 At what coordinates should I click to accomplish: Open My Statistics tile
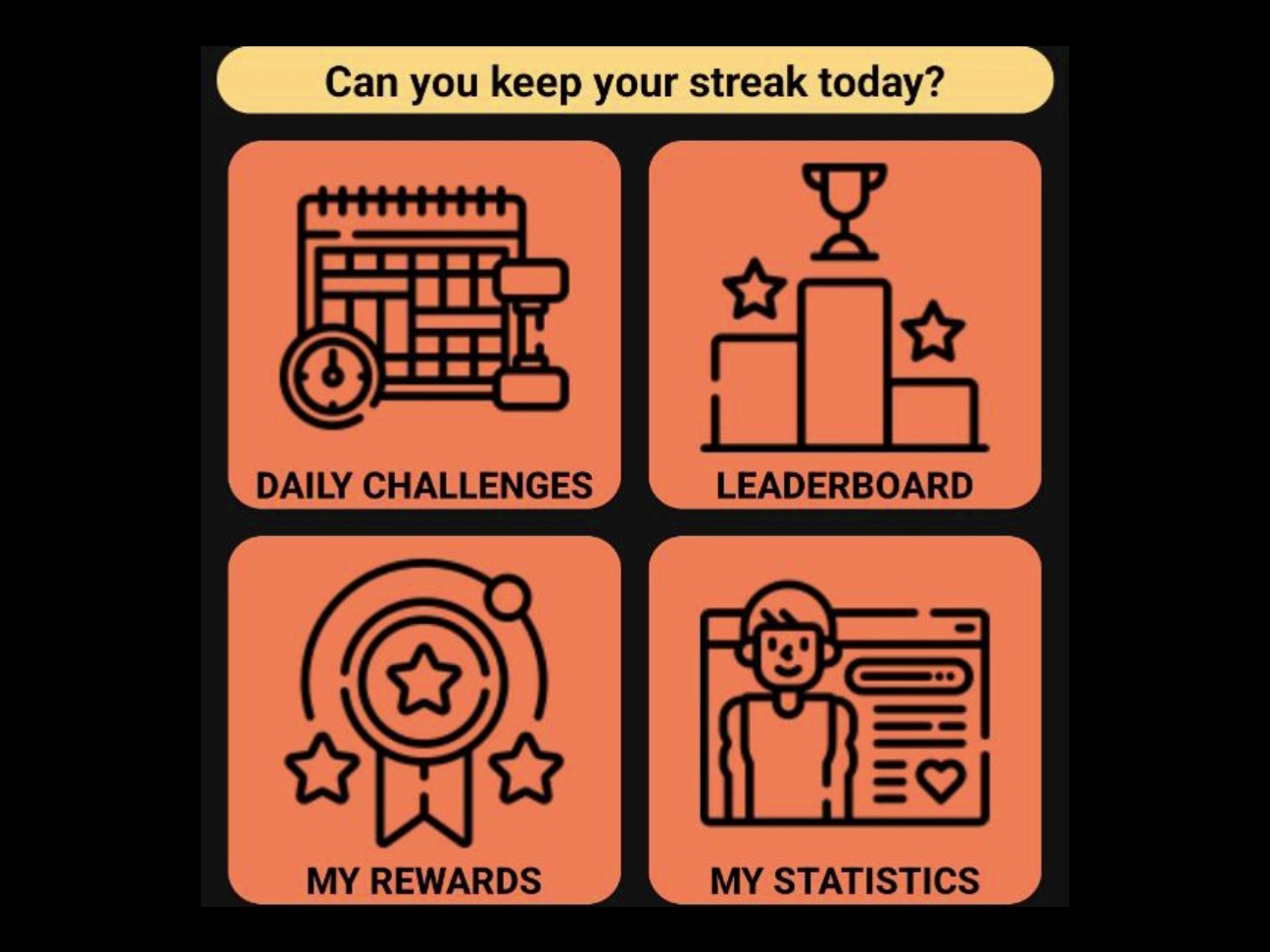(845, 720)
